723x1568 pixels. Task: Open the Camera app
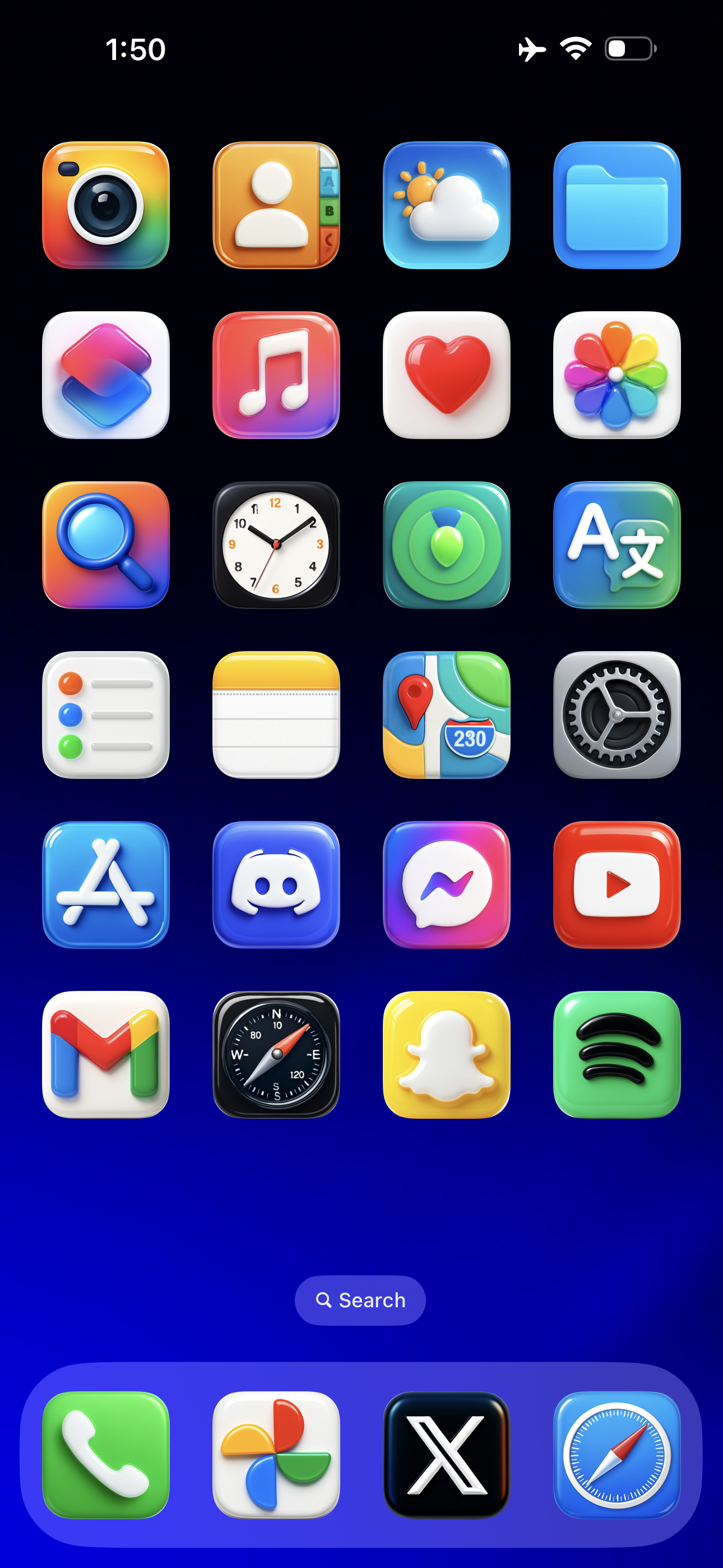106,205
